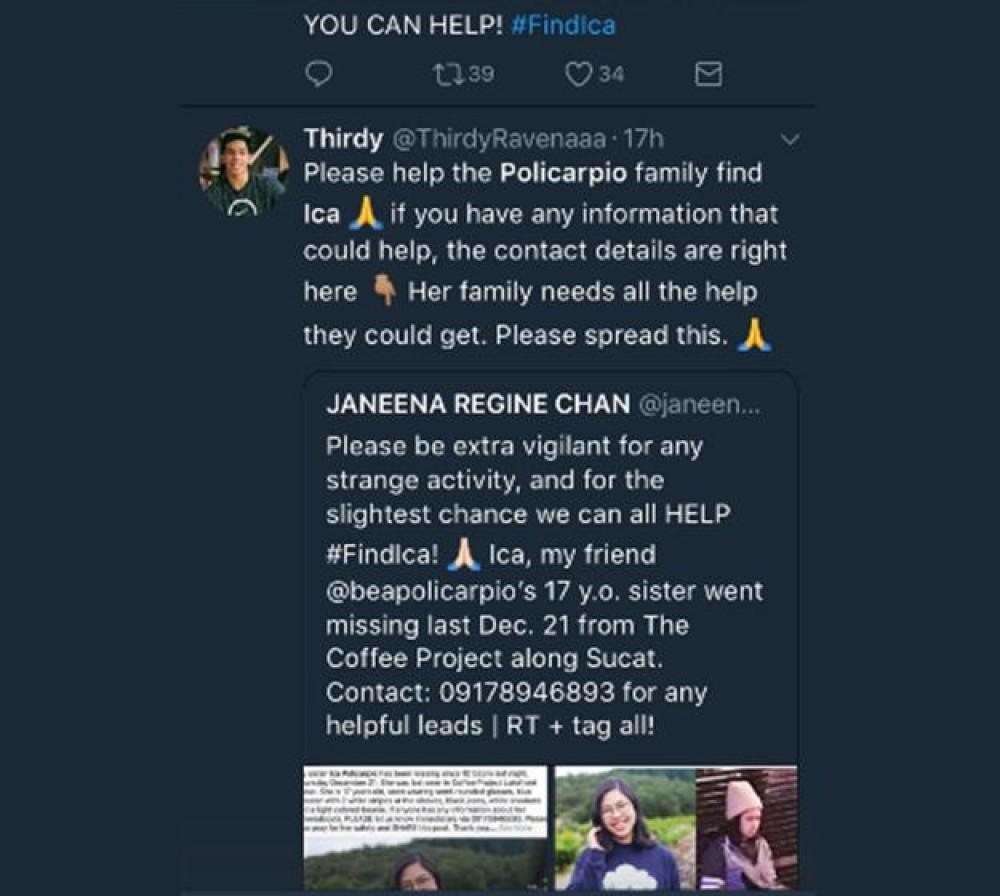
Task: Open the #FindIca hashtag link
Action: point(562,25)
